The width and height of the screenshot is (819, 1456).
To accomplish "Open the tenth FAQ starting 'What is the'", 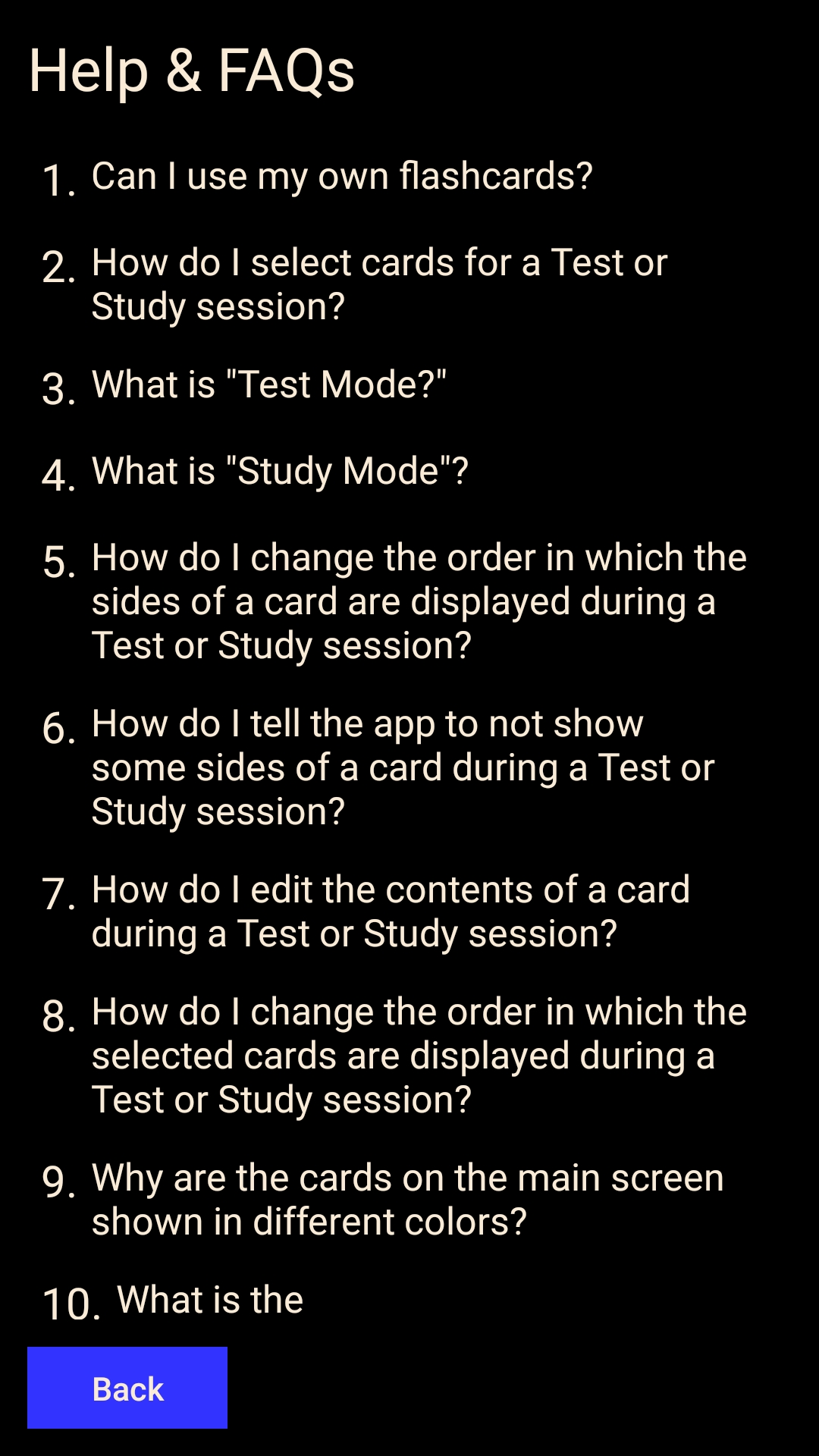I will pos(210,1301).
